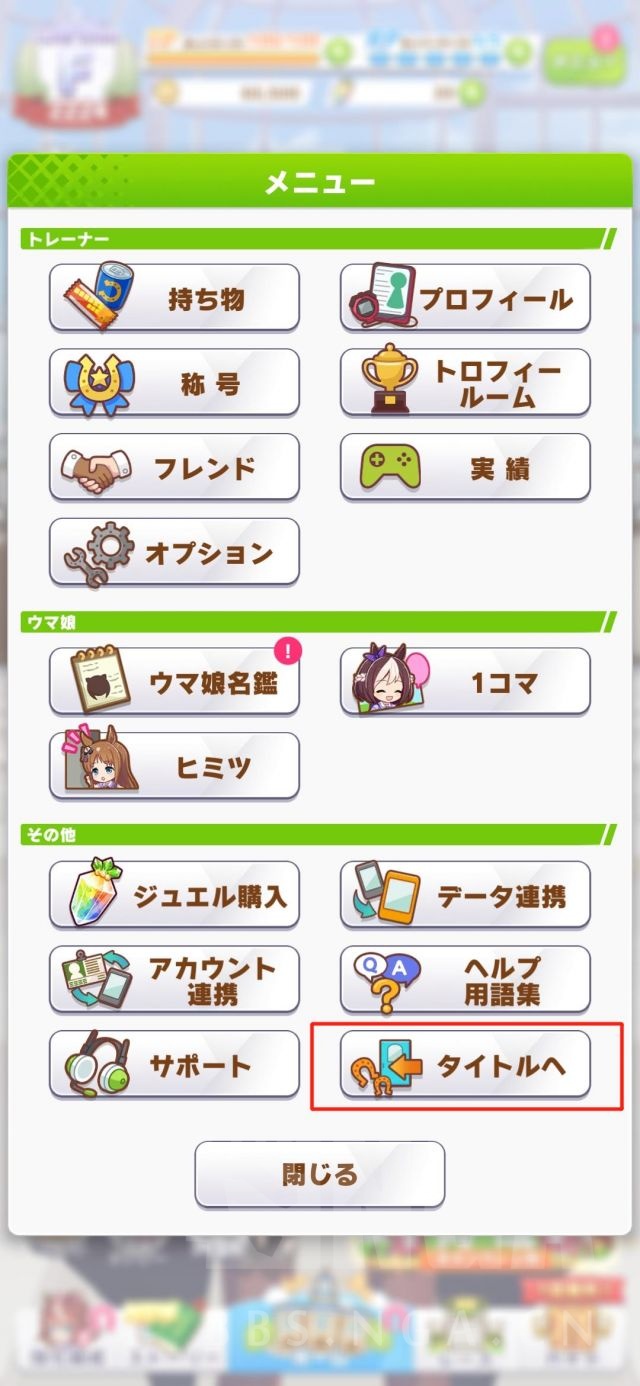This screenshot has height=1386, width=640.
Task: Close the menu with 閉じる
Action: (319, 1174)
